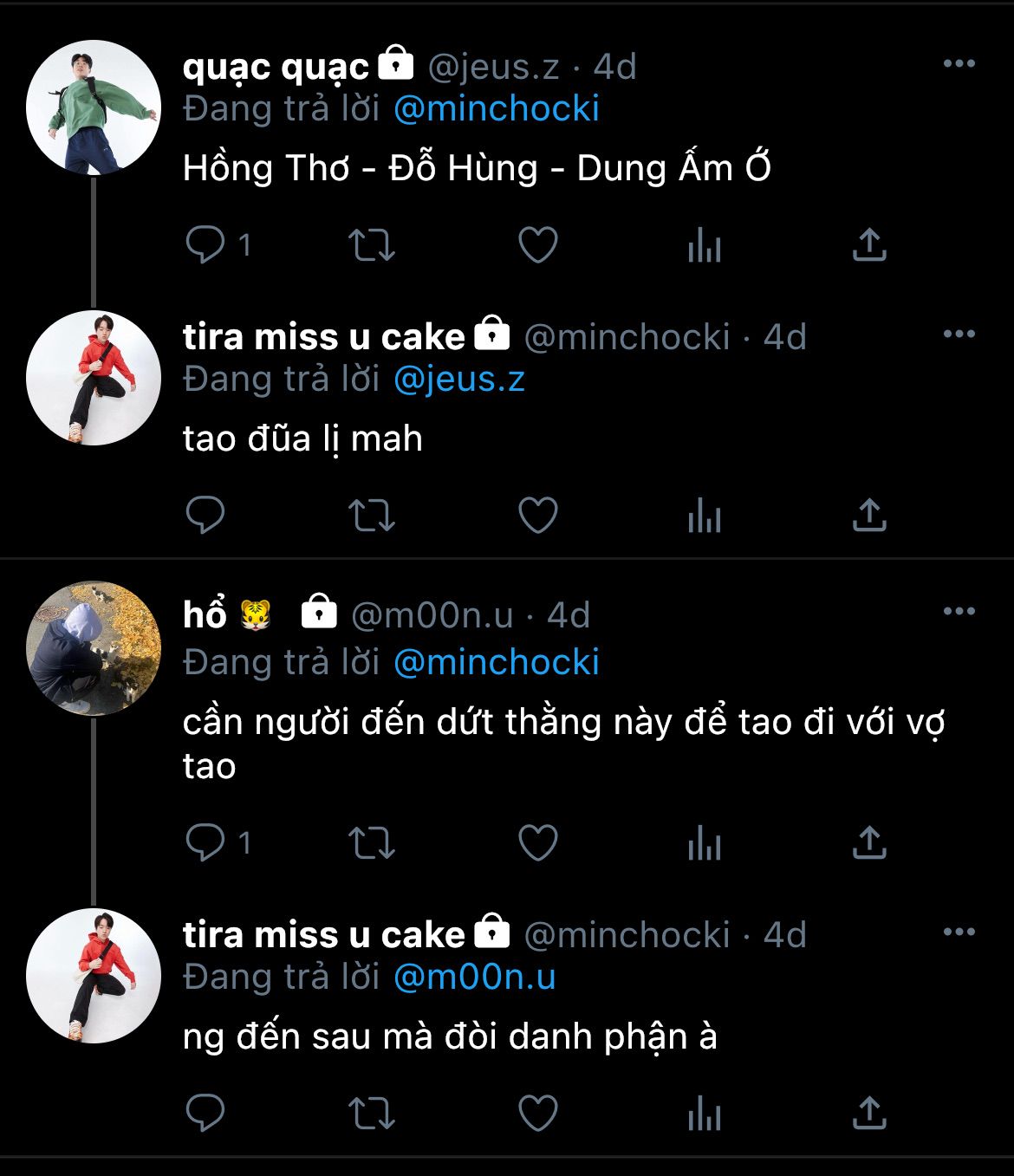
Task: Open more options on 'ng đến sau' tweet
Action: pyautogui.click(x=959, y=932)
